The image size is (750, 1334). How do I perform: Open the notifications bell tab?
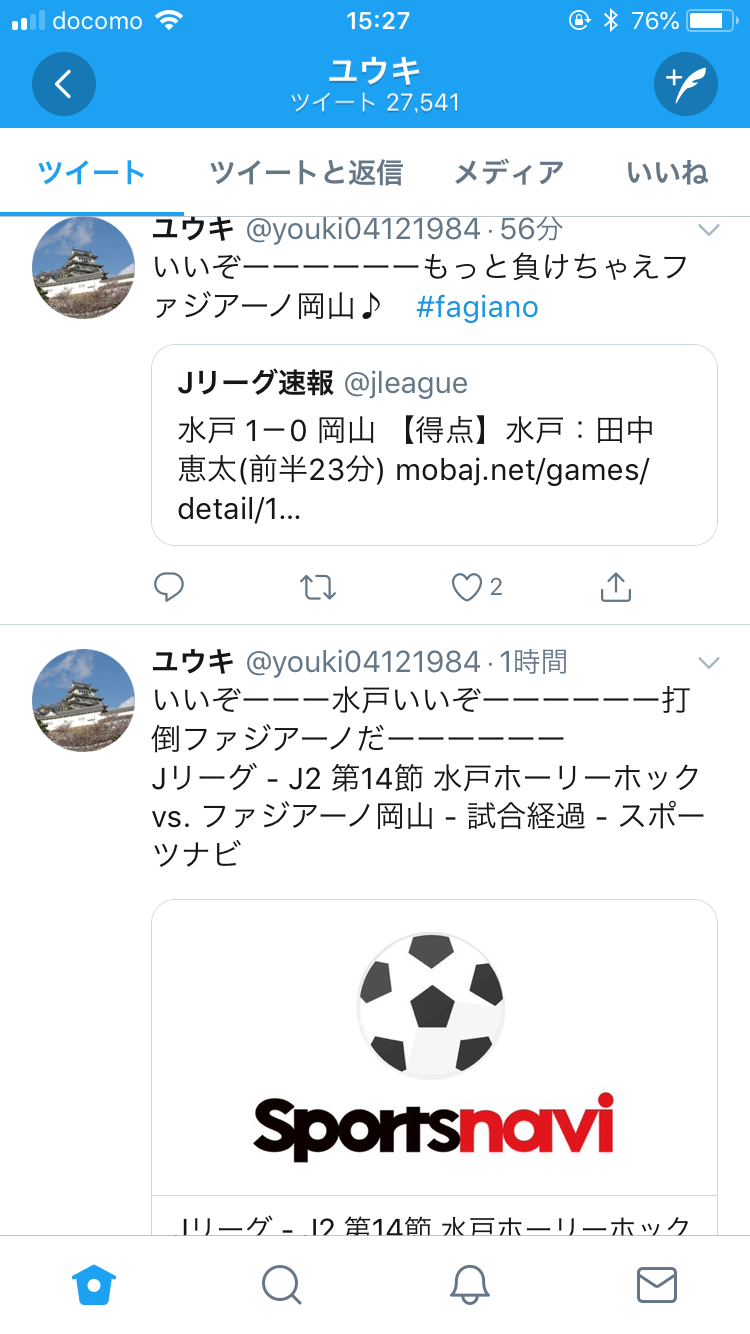(x=469, y=1284)
